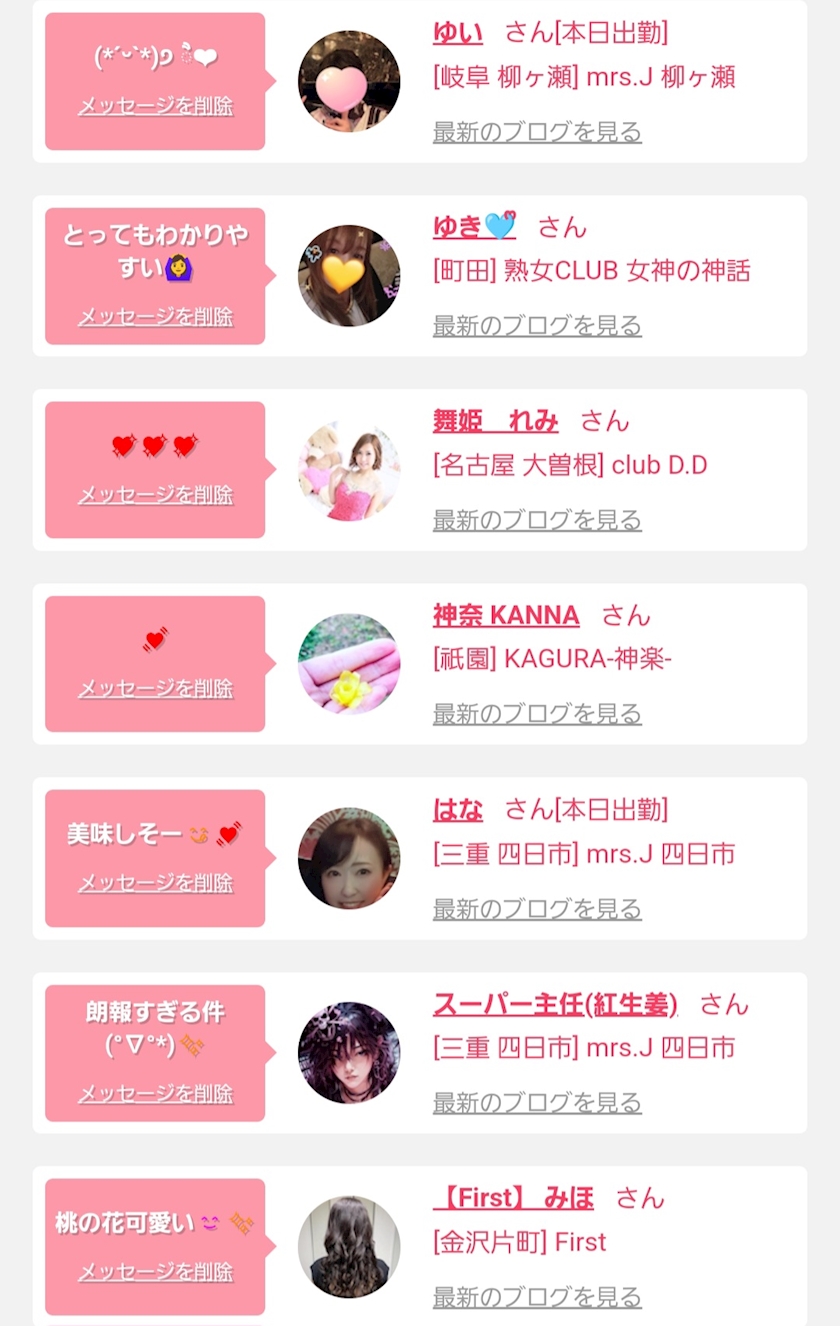Image resolution: width=840 pixels, height=1326 pixels.
Task: View 神奈 KANNA's latest blog
Action: (x=537, y=713)
